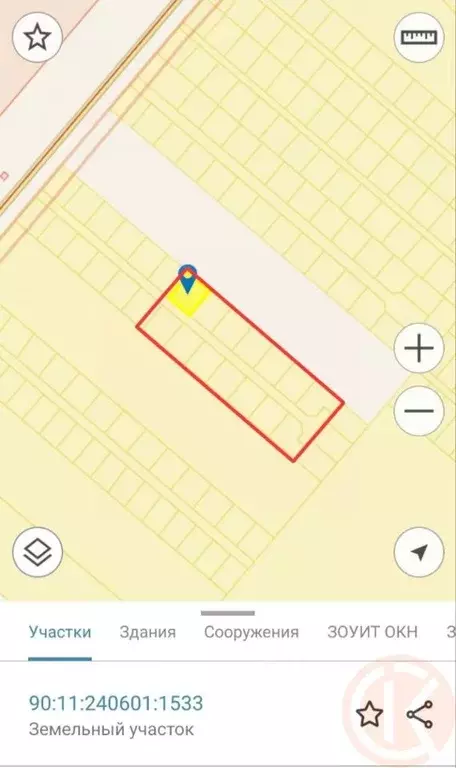Zoom out with the minus button
Viewport: 456px width, 768px height.
tap(419, 410)
